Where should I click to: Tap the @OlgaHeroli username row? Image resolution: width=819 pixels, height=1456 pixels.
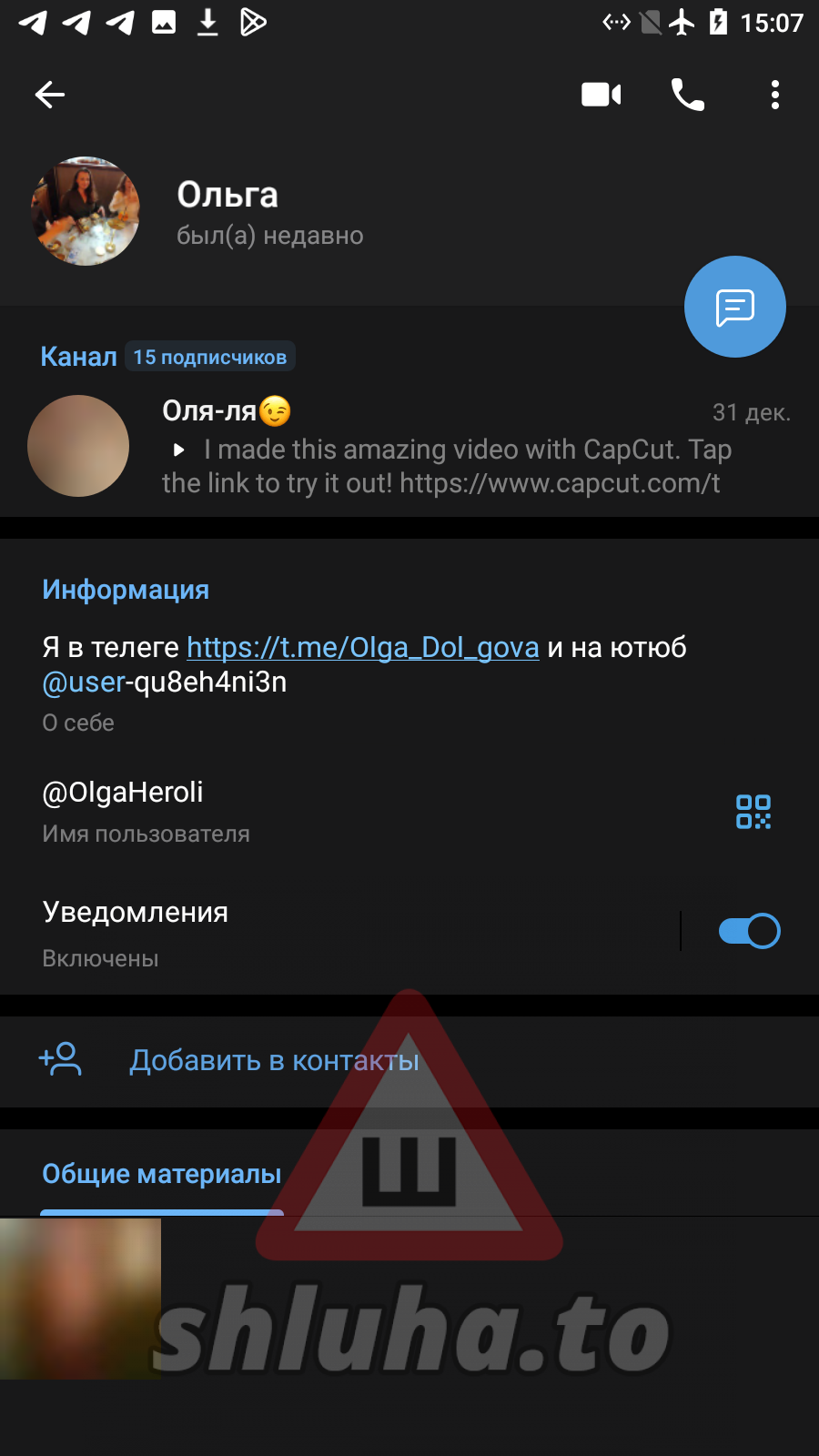point(273,810)
